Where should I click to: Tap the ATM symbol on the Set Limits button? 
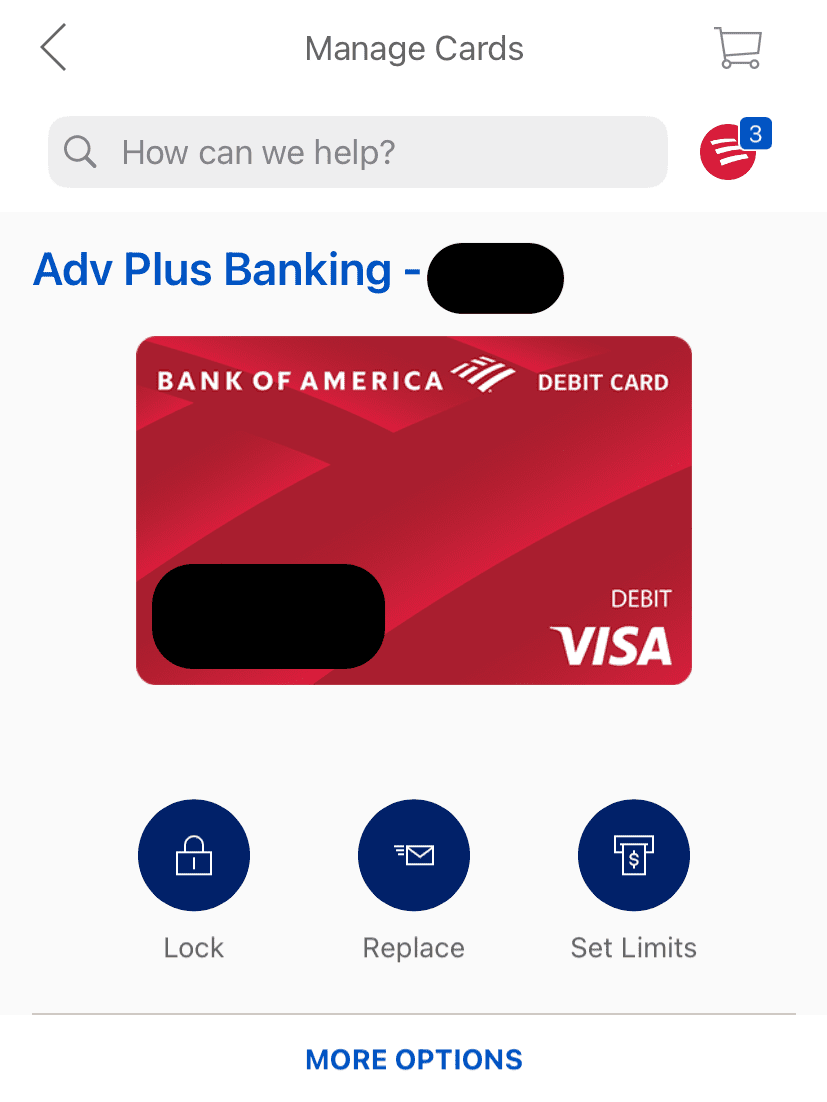pos(633,855)
